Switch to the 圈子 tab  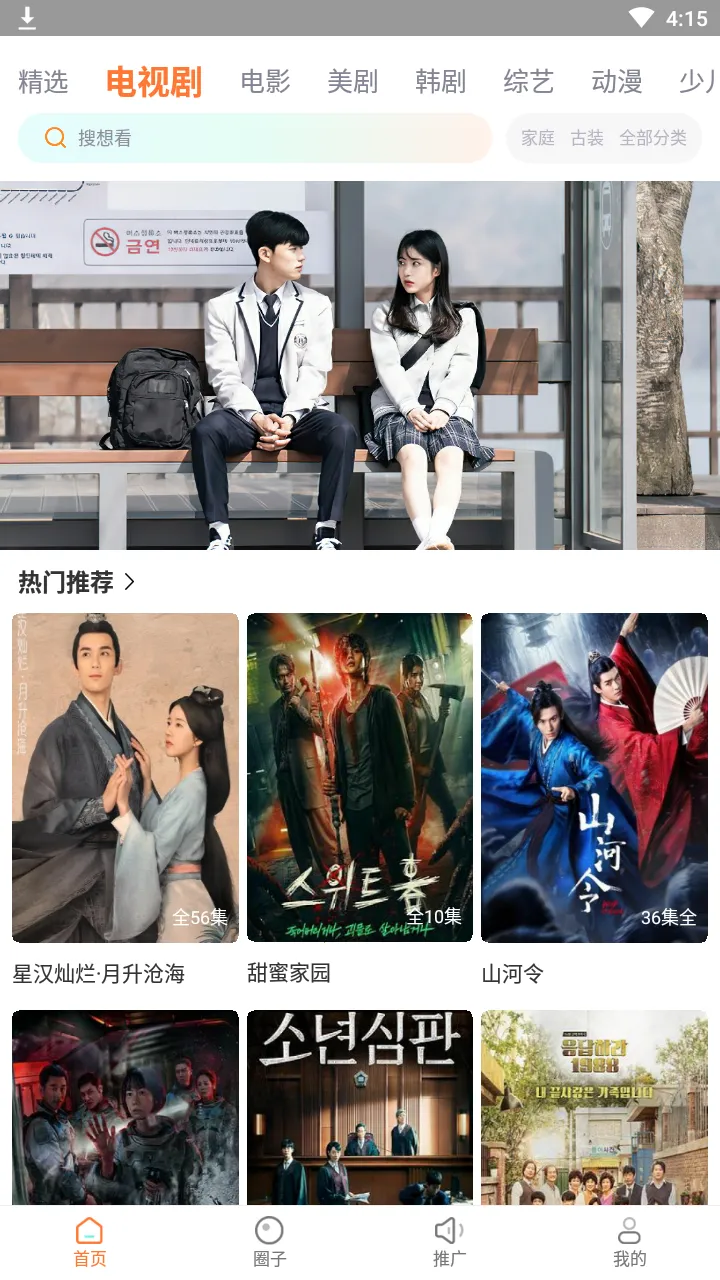pos(270,1242)
